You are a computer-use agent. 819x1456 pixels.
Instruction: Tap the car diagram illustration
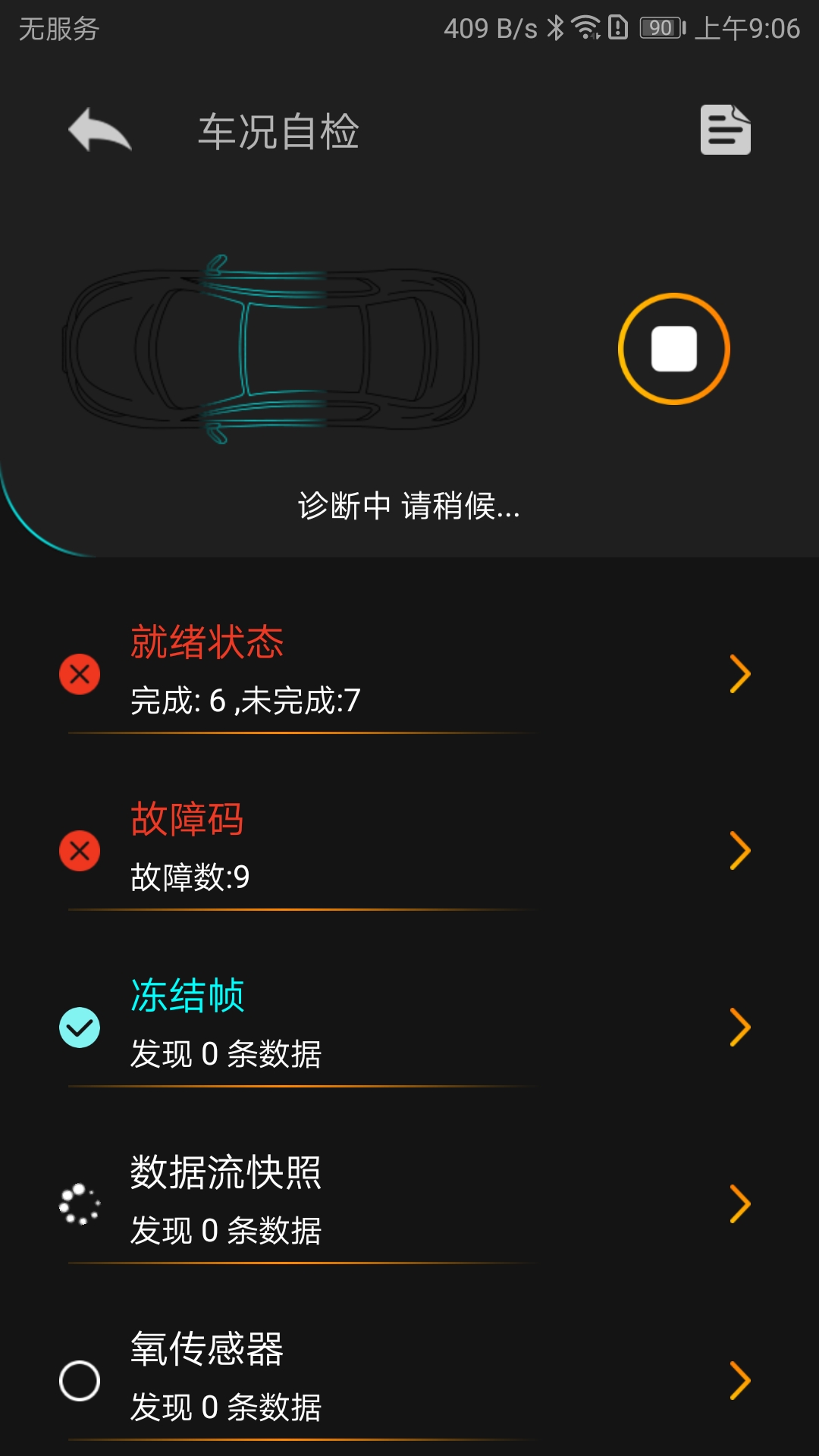point(273,349)
